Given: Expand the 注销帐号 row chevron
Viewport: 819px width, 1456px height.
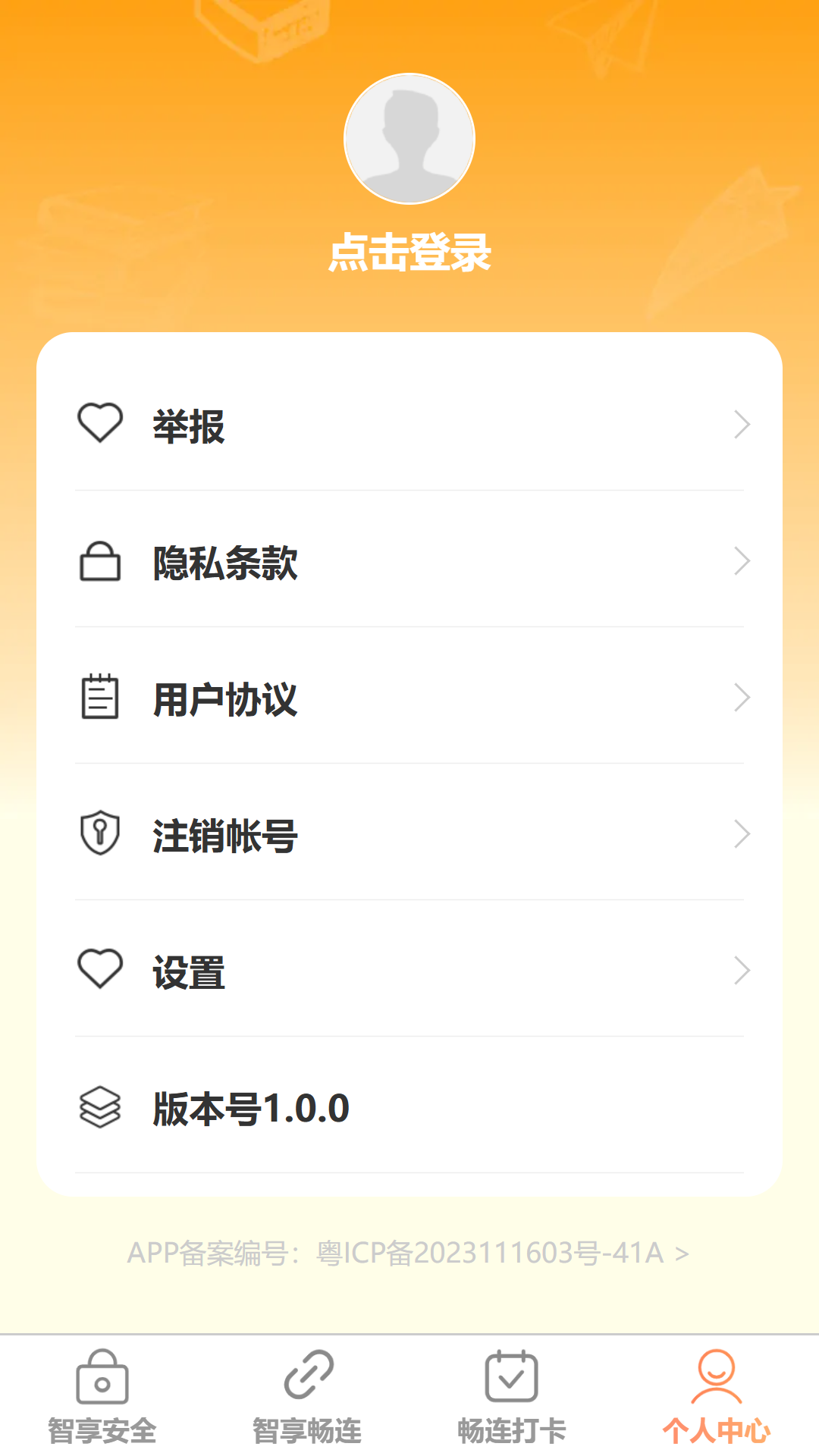Looking at the screenshot, I should [742, 834].
